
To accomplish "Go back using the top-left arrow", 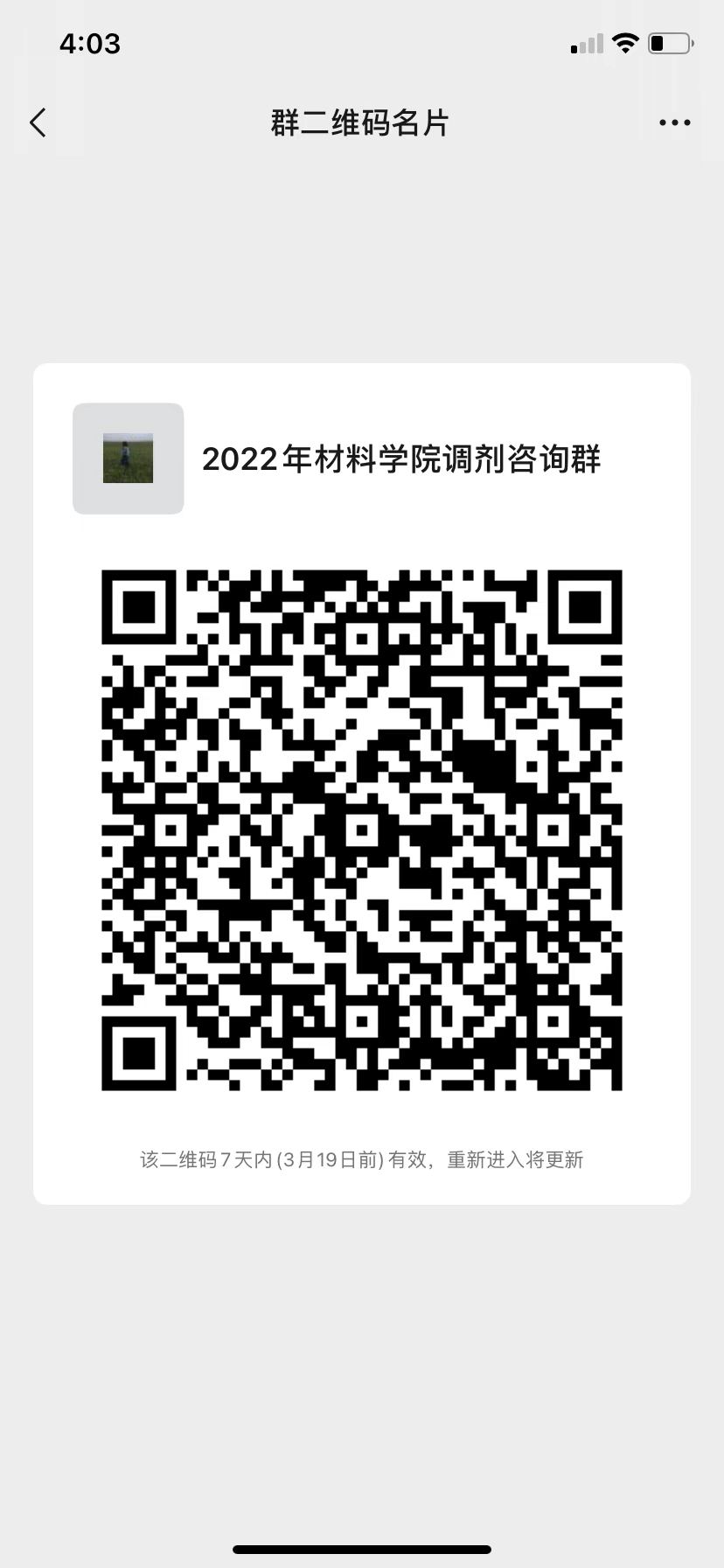I will click(x=38, y=123).
